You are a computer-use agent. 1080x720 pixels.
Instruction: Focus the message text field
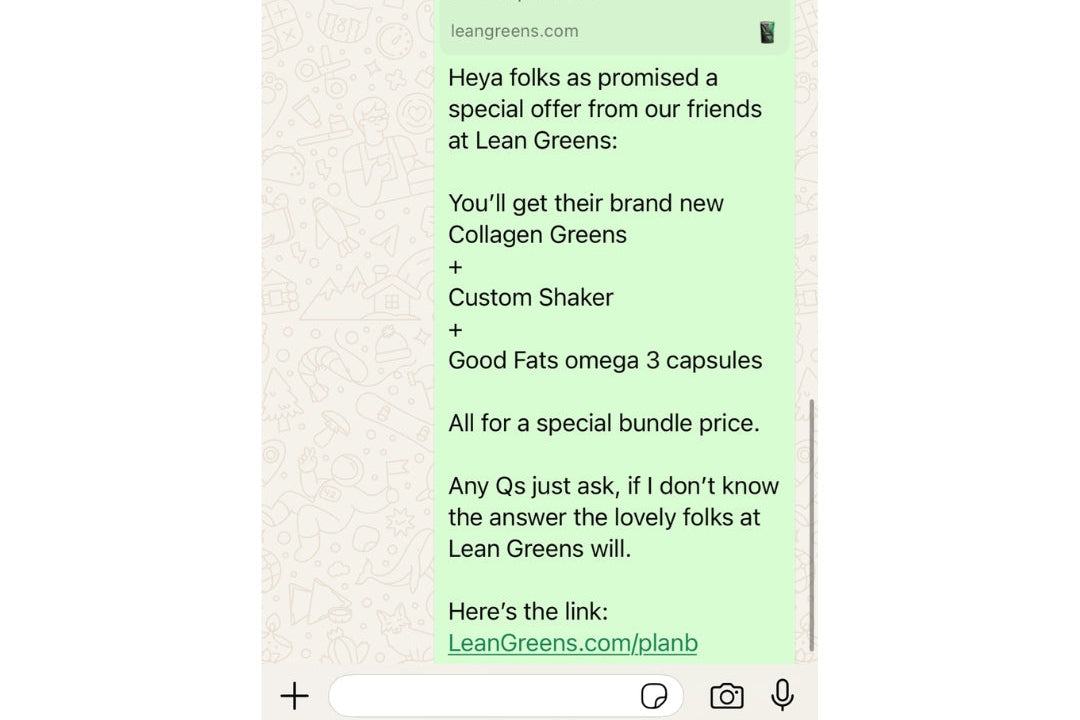click(x=480, y=696)
